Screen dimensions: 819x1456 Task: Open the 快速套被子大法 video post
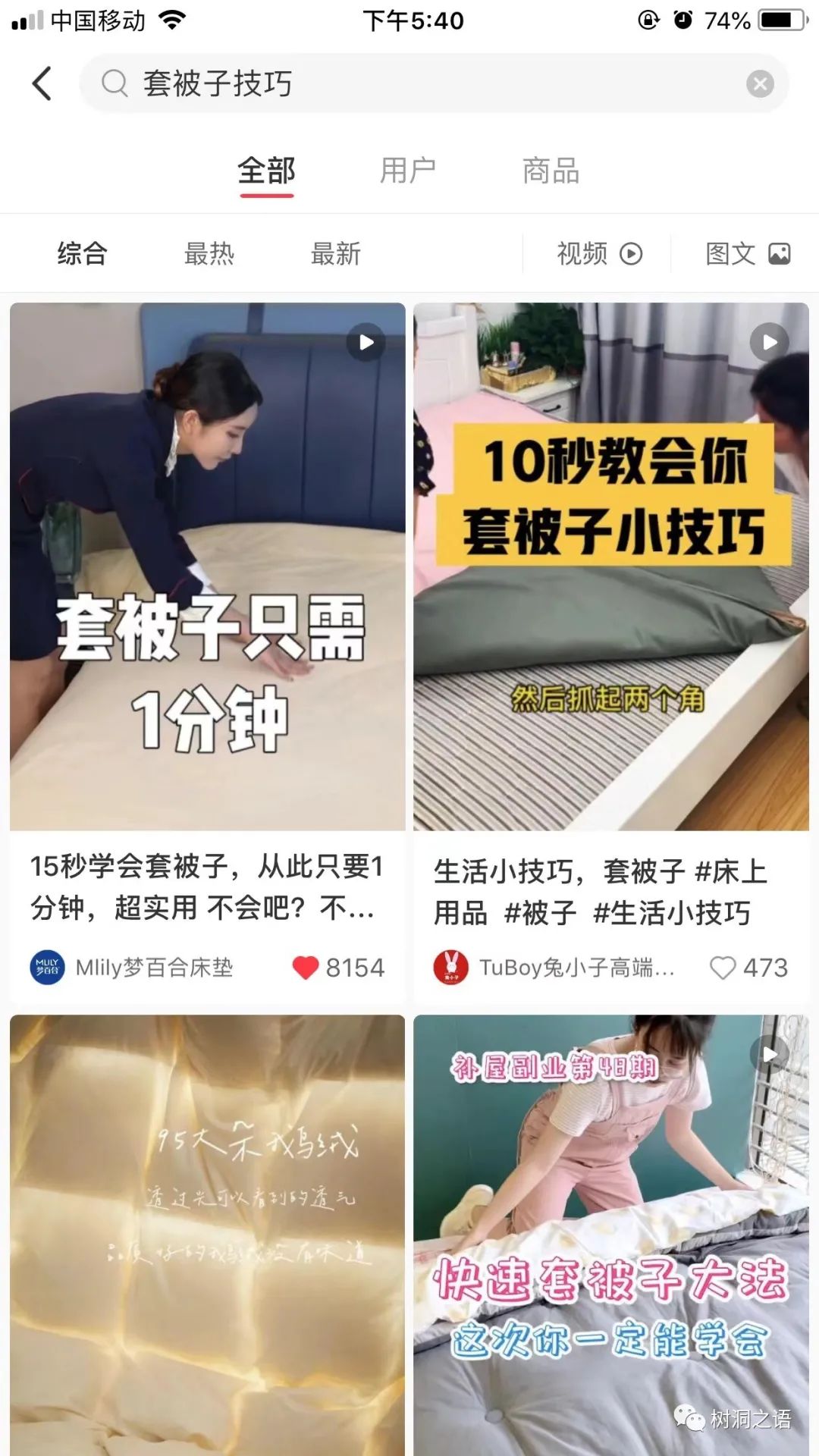[611, 1235]
